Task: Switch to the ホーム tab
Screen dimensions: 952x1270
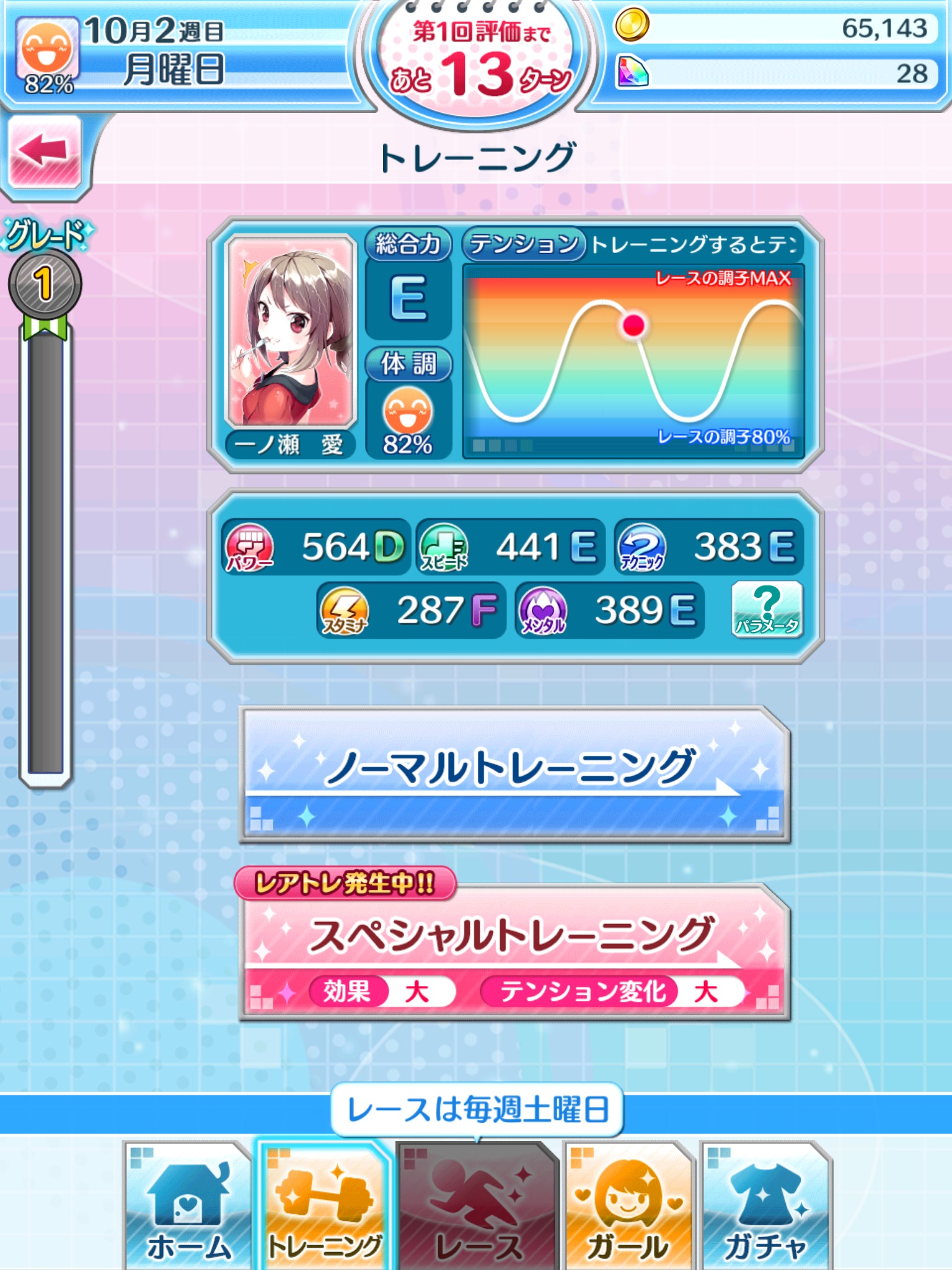Action: tap(188, 1206)
